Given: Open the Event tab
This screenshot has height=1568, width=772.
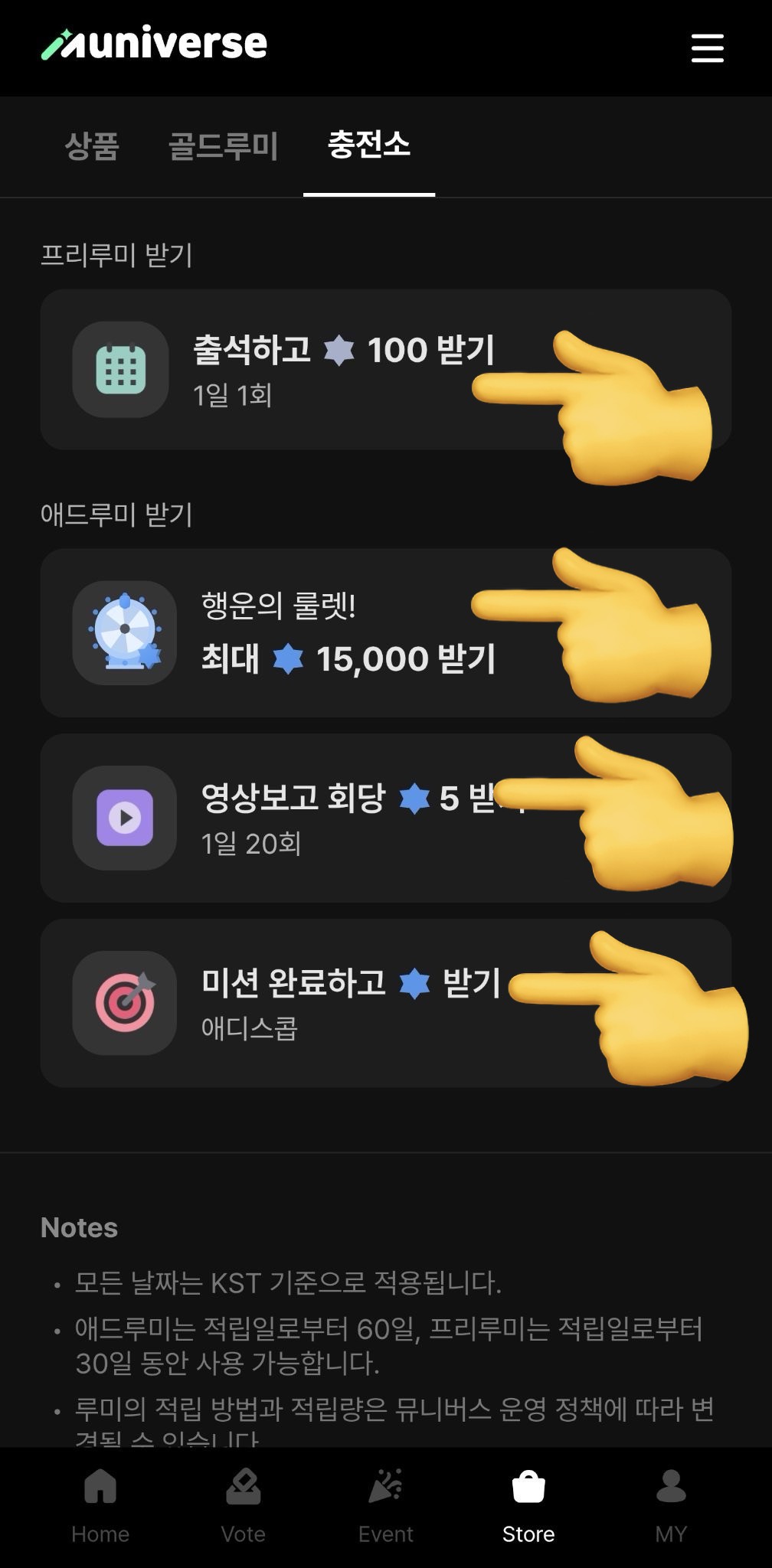Looking at the screenshot, I should (386, 1506).
